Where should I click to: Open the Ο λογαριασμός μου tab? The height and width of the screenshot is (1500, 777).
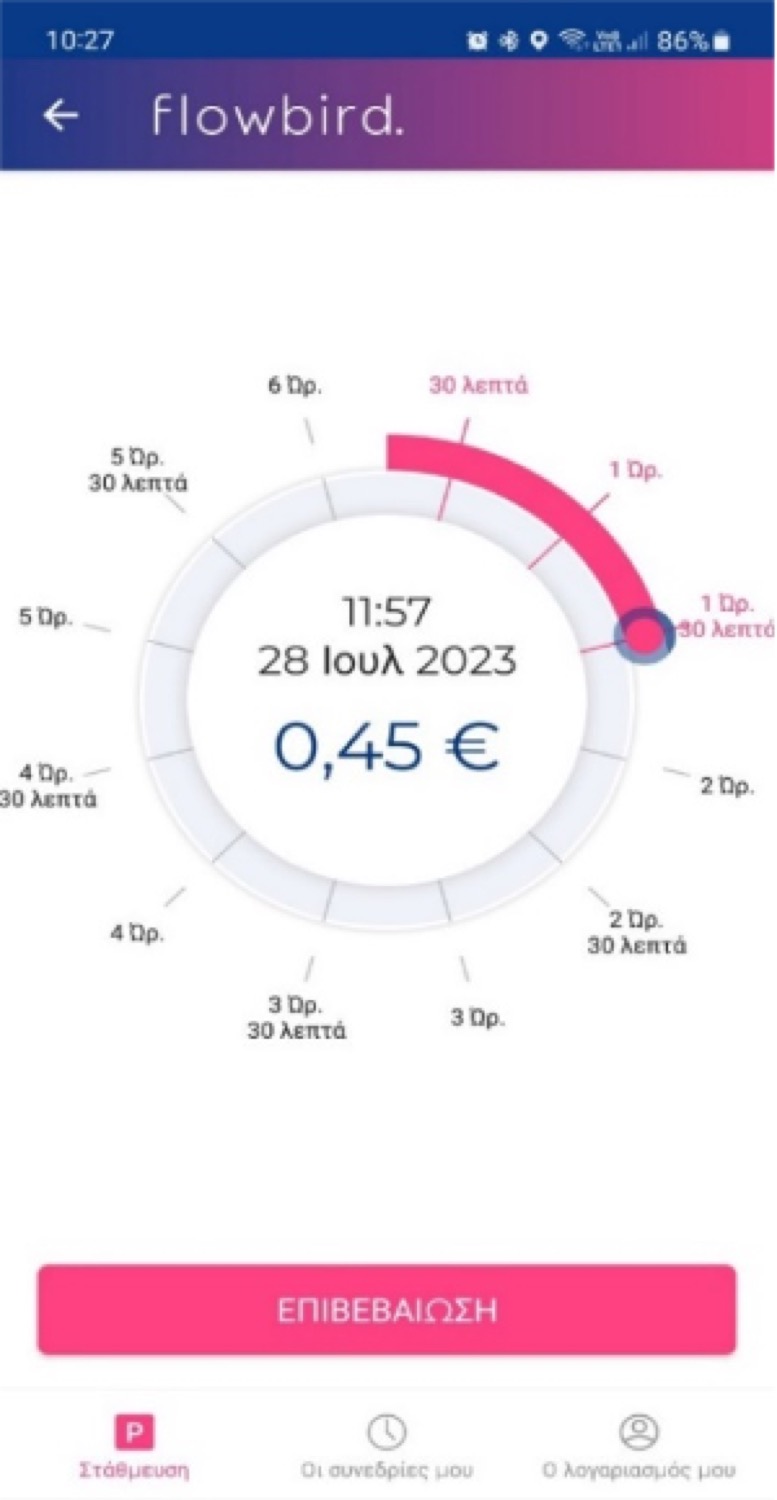point(638,1447)
